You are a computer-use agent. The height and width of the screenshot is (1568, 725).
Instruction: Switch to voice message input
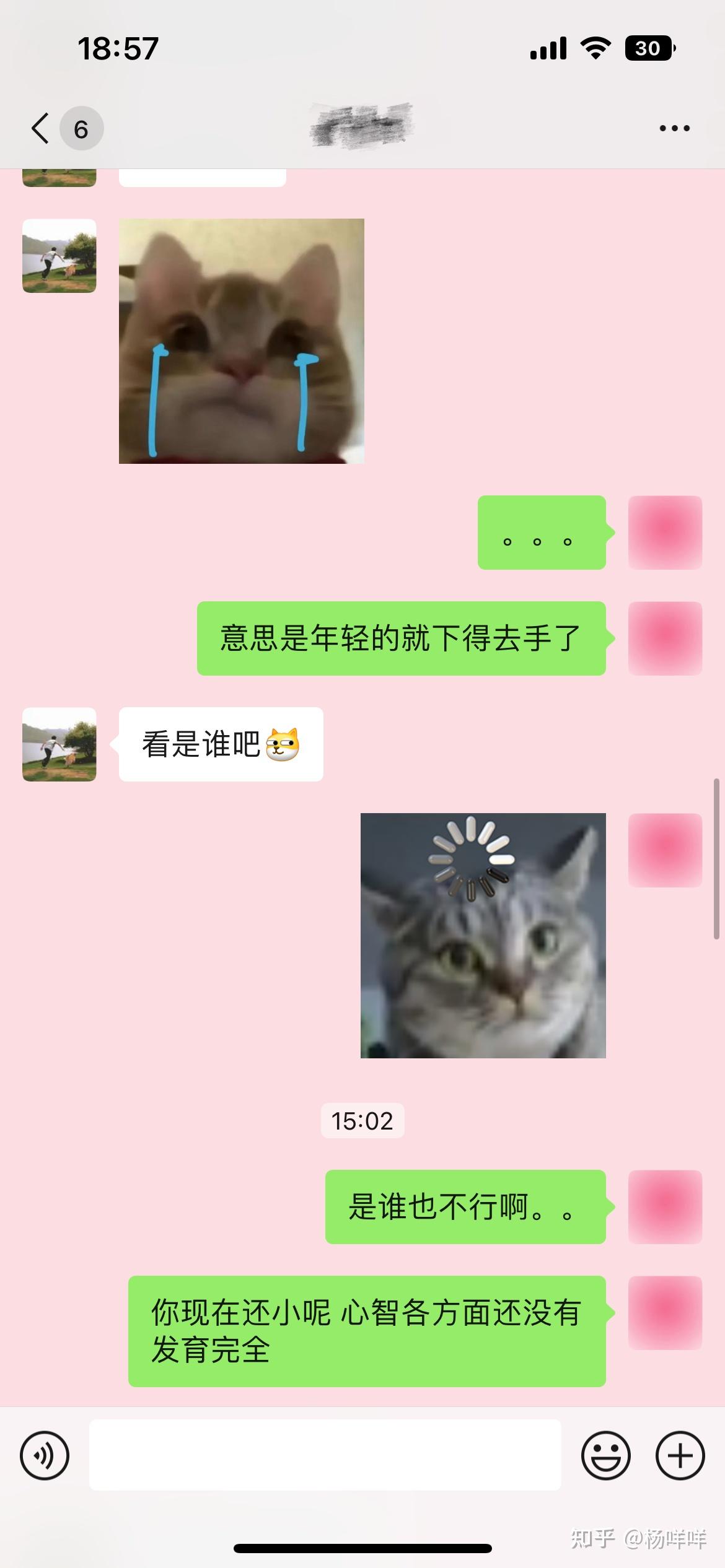(x=45, y=1455)
